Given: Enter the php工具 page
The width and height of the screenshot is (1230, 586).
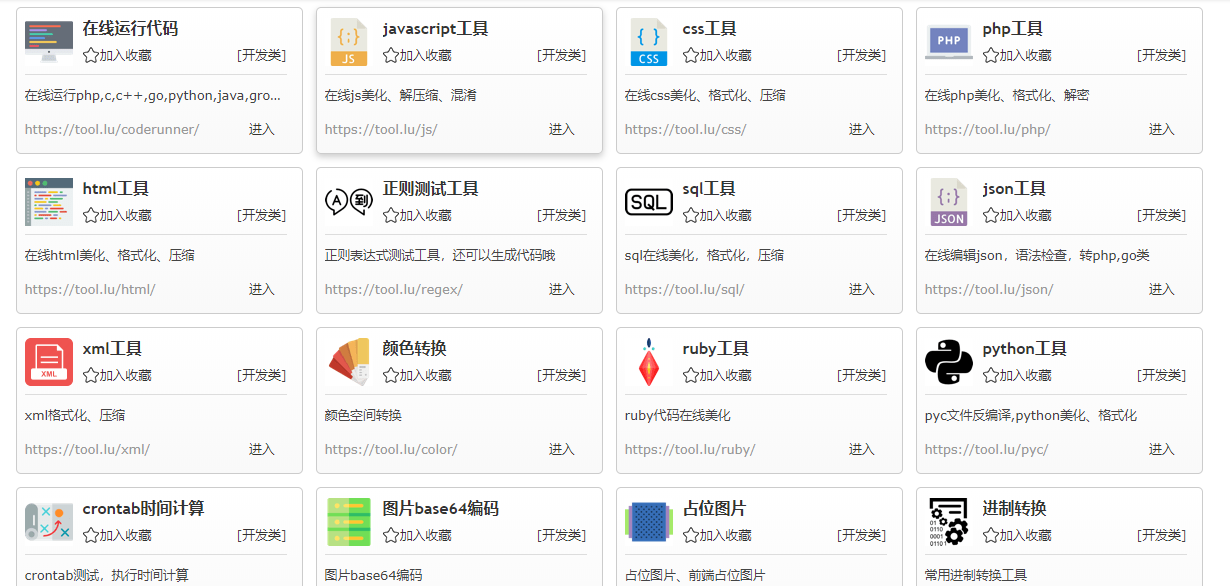Looking at the screenshot, I should coord(1161,129).
